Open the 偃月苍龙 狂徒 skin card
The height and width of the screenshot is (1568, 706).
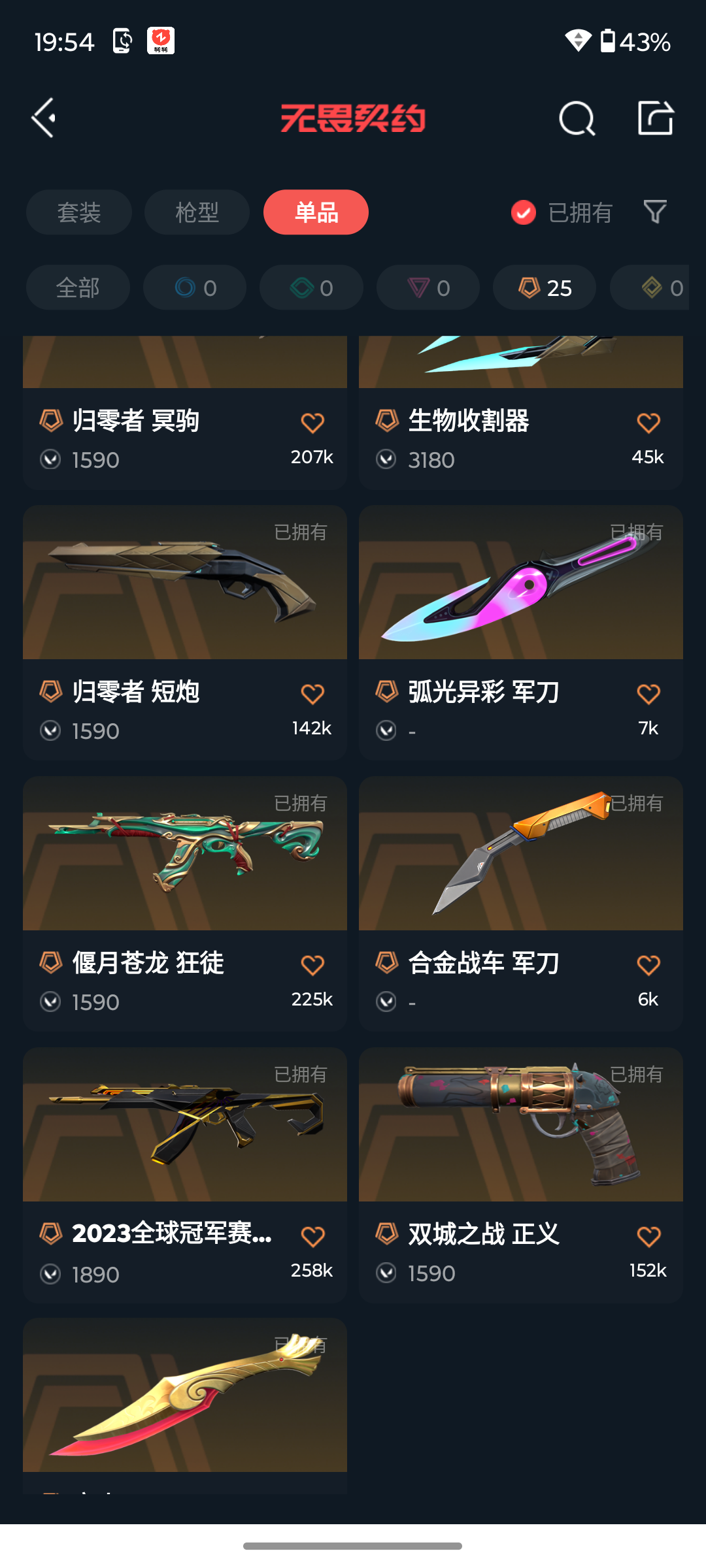pyautogui.click(x=185, y=904)
